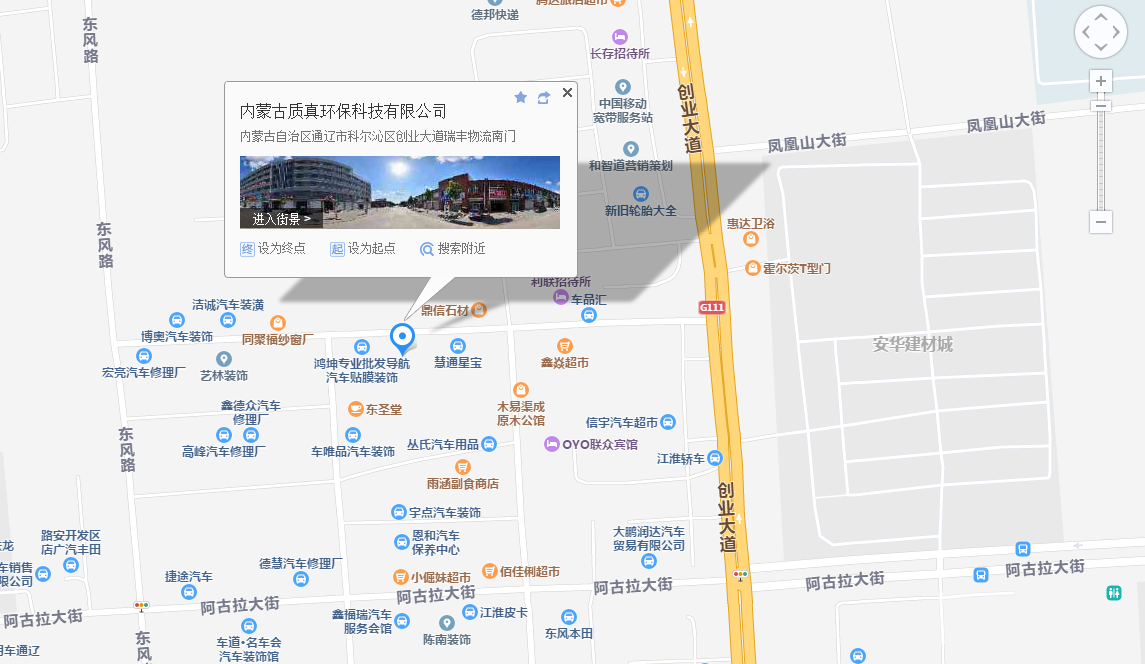The image size is (1145, 664).
Task: Select the 长存招待所 marker
Action: click(620, 37)
